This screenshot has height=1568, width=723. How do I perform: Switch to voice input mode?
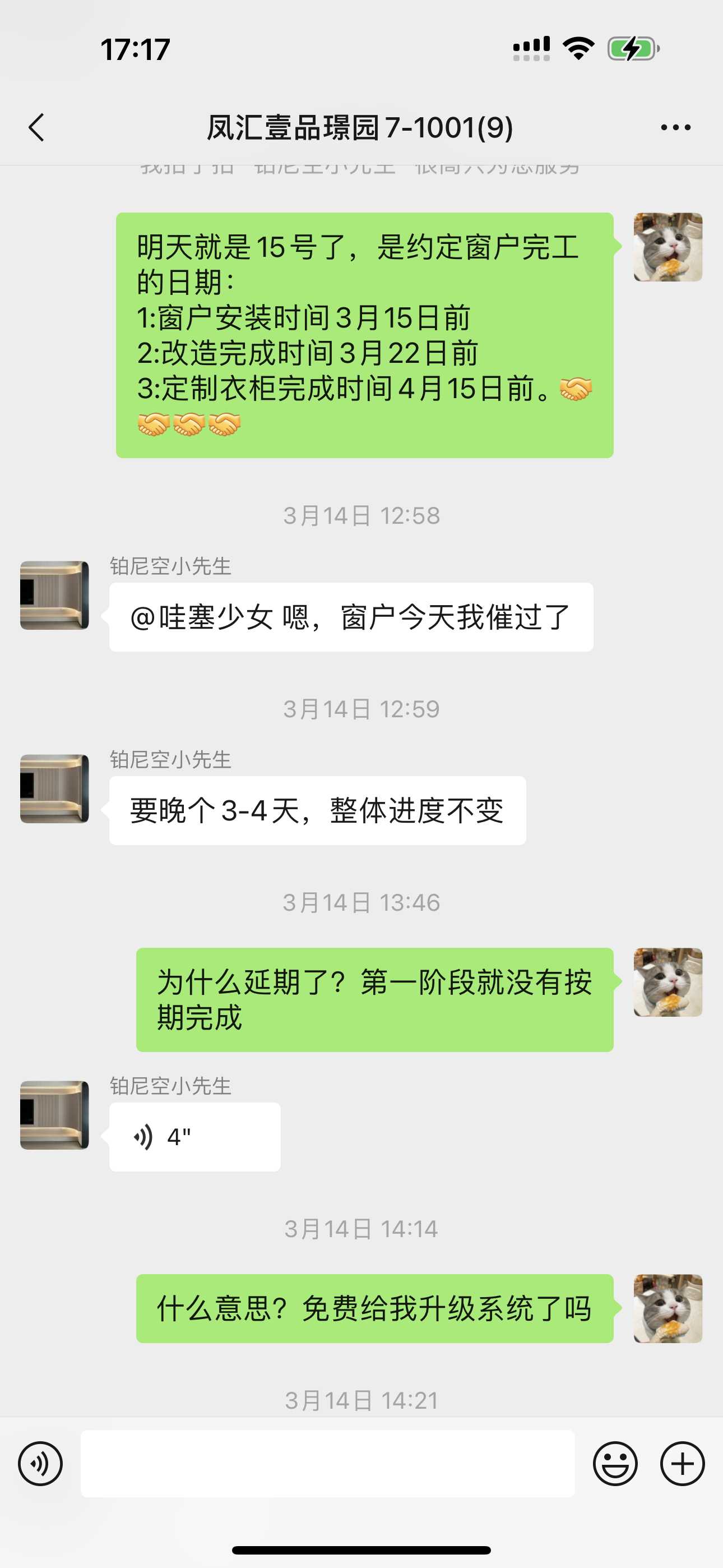pos(40,1464)
